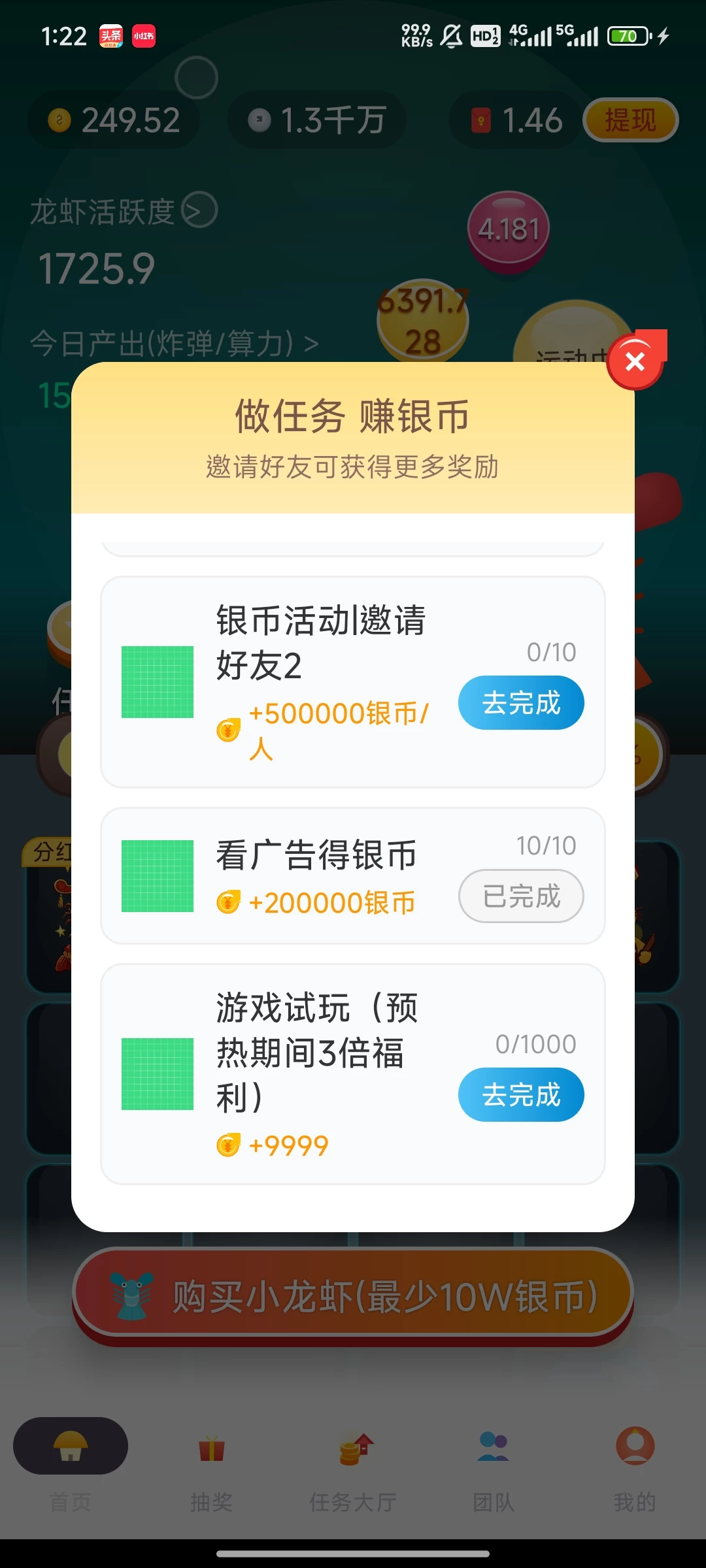The height and width of the screenshot is (1568, 706).
Task: Open the 头条 icon in the status bar
Action: pyautogui.click(x=111, y=36)
